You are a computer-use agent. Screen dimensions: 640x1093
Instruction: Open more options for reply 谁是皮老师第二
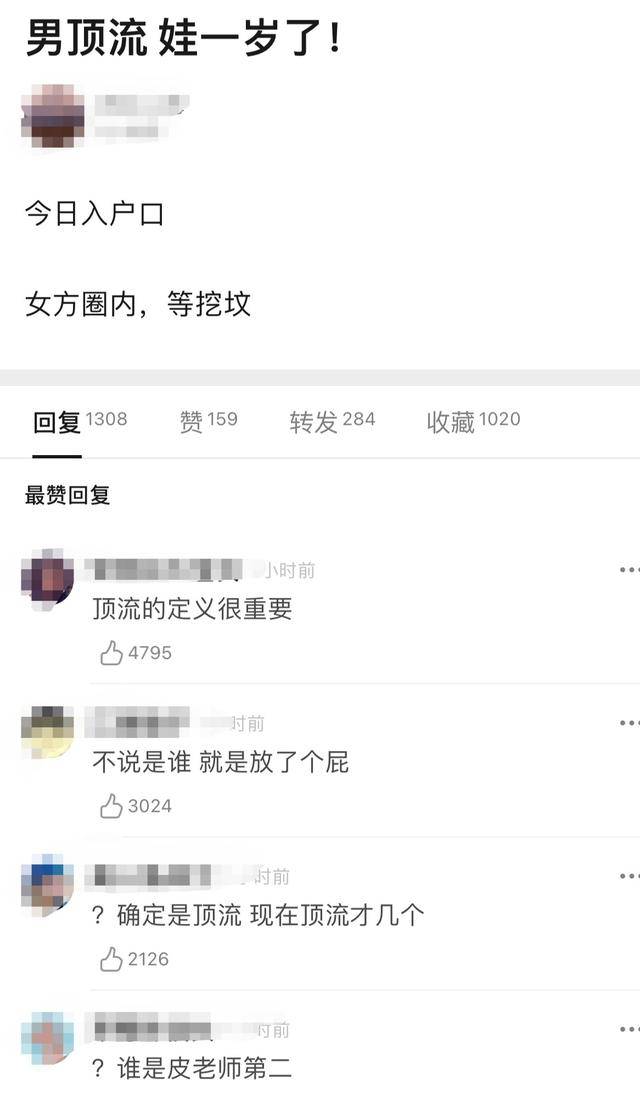tap(629, 1030)
